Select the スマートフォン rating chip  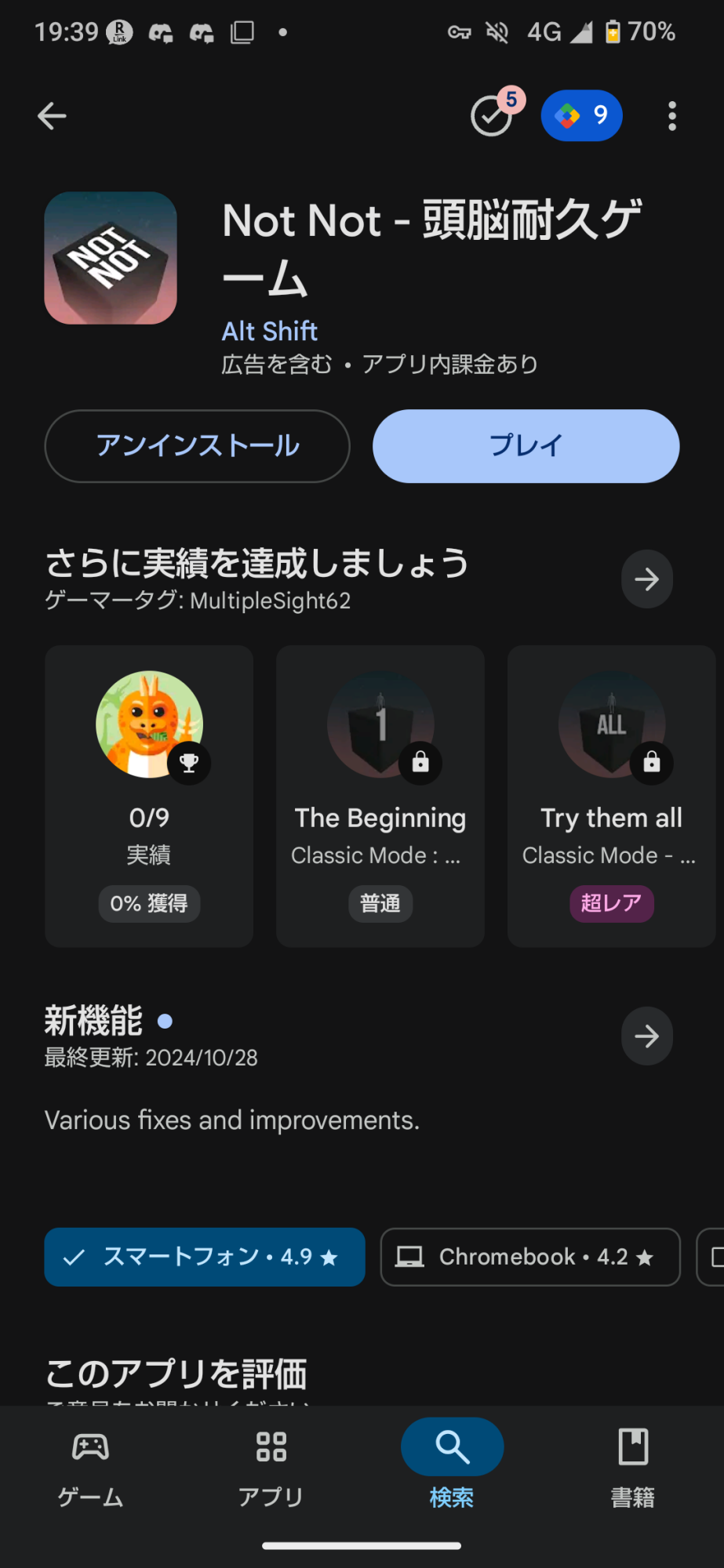[205, 1257]
